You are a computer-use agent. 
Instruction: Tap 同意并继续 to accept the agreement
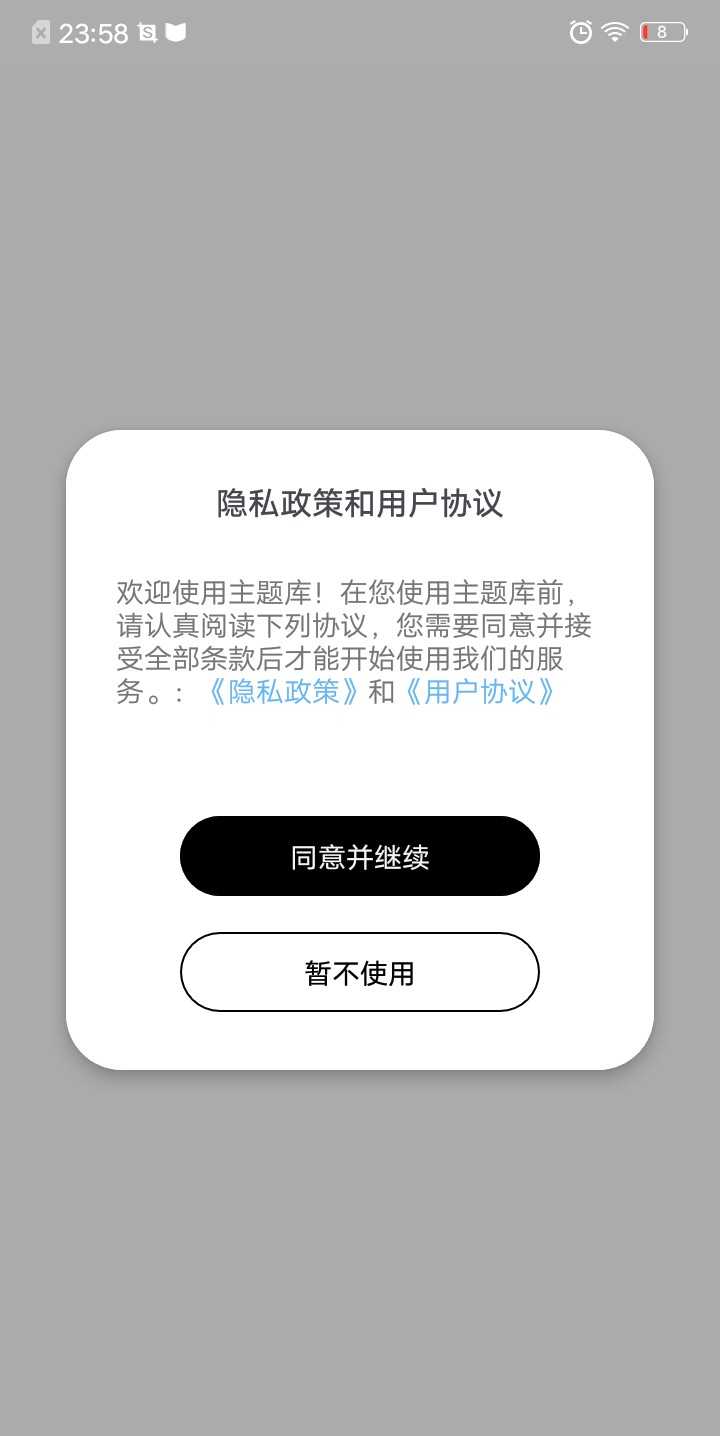pyautogui.click(x=360, y=856)
